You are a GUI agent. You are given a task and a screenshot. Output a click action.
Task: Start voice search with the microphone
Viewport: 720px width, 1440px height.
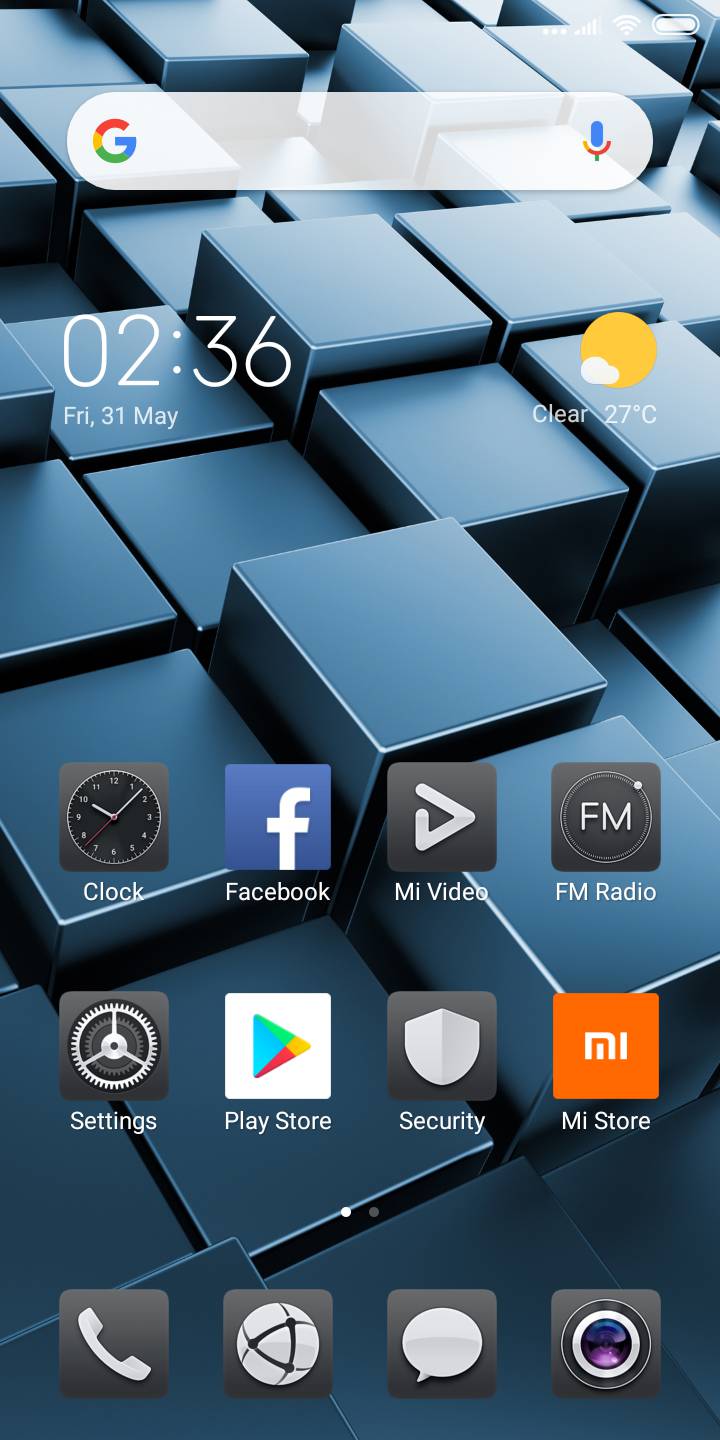click(x=597, y=141)
